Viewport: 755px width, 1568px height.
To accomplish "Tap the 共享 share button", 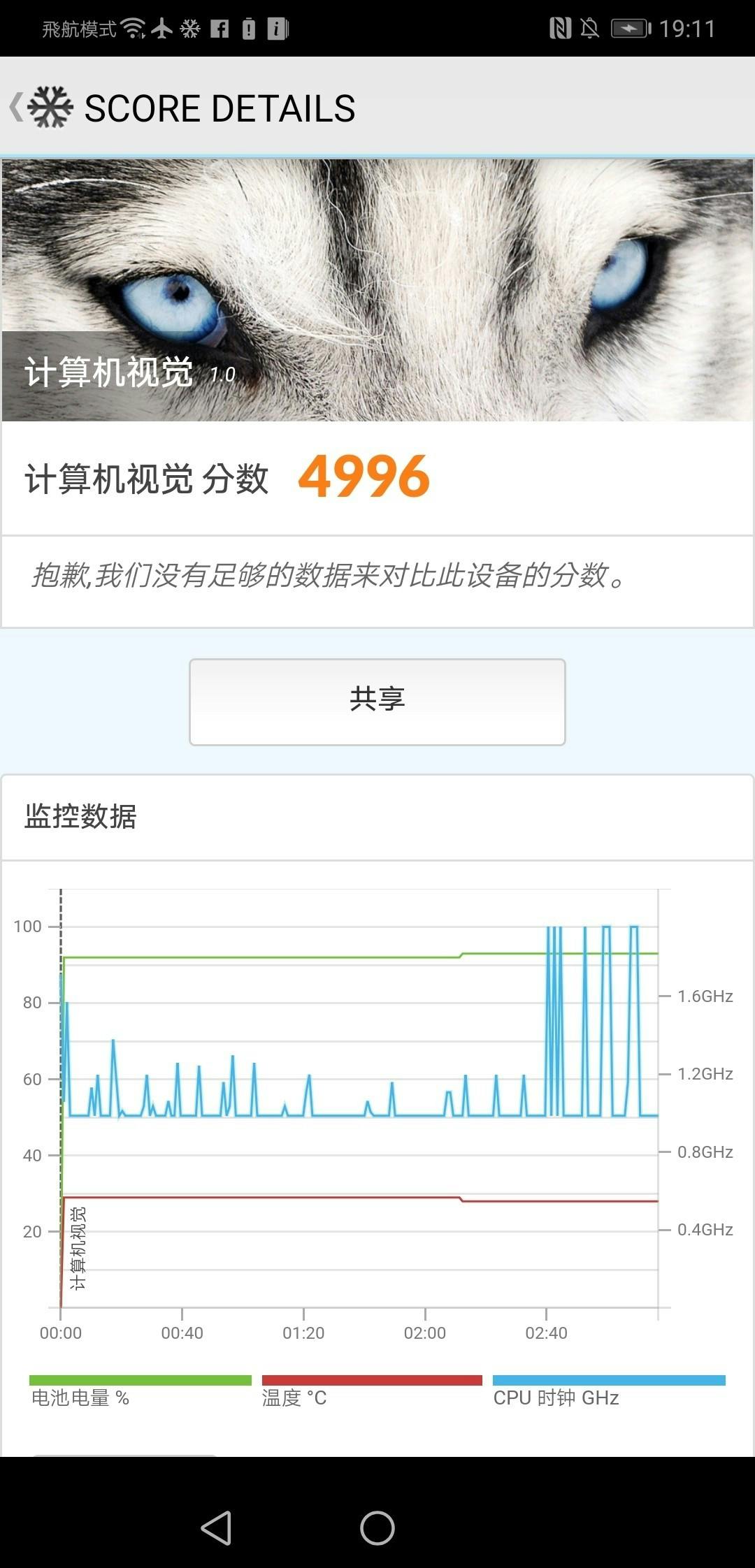I will 377,702.
